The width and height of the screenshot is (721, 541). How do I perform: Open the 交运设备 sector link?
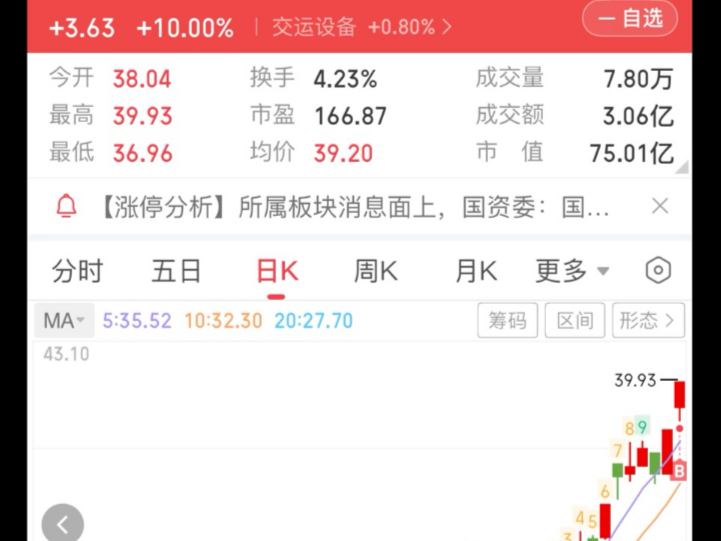tap(360, 27)
